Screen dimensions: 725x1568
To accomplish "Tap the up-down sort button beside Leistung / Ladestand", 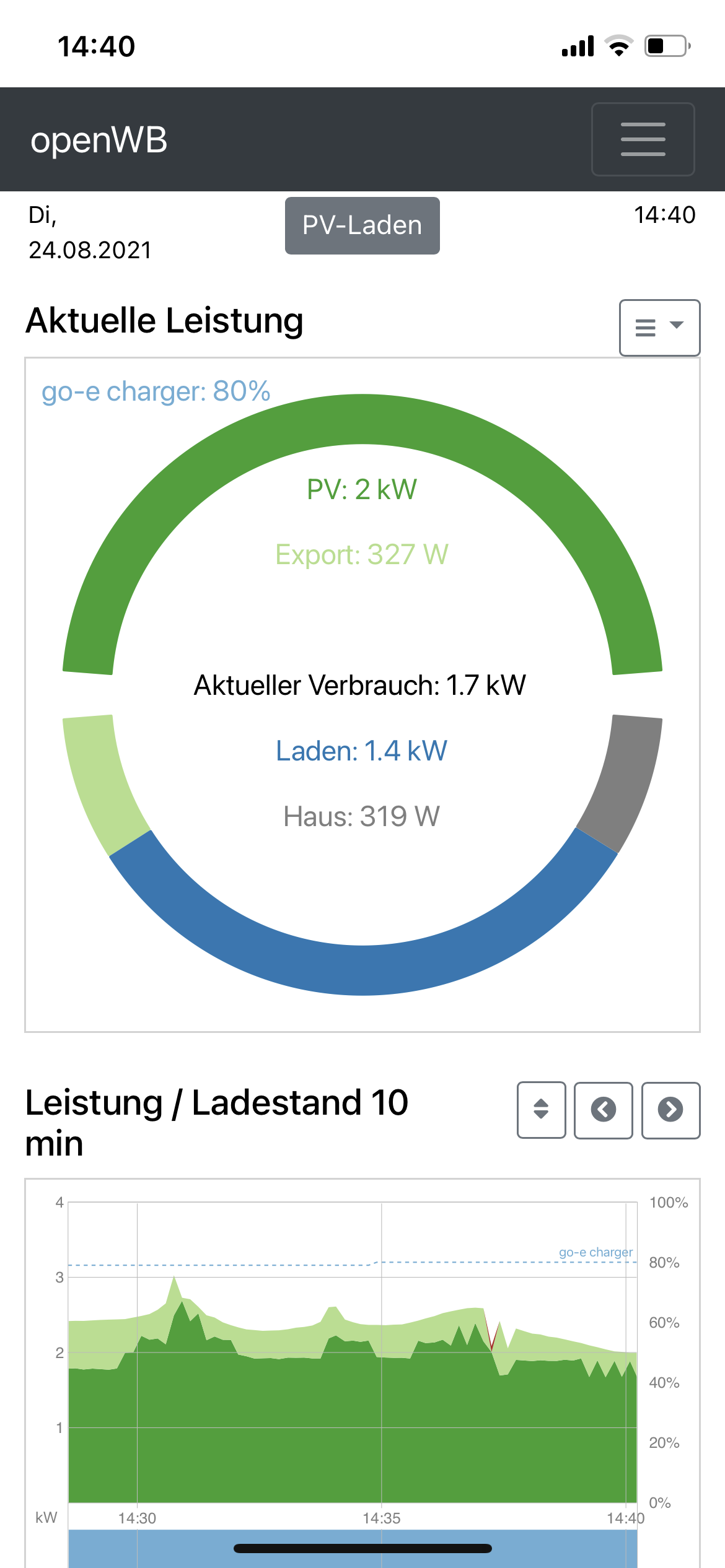I will click(x=541, y=1110).
